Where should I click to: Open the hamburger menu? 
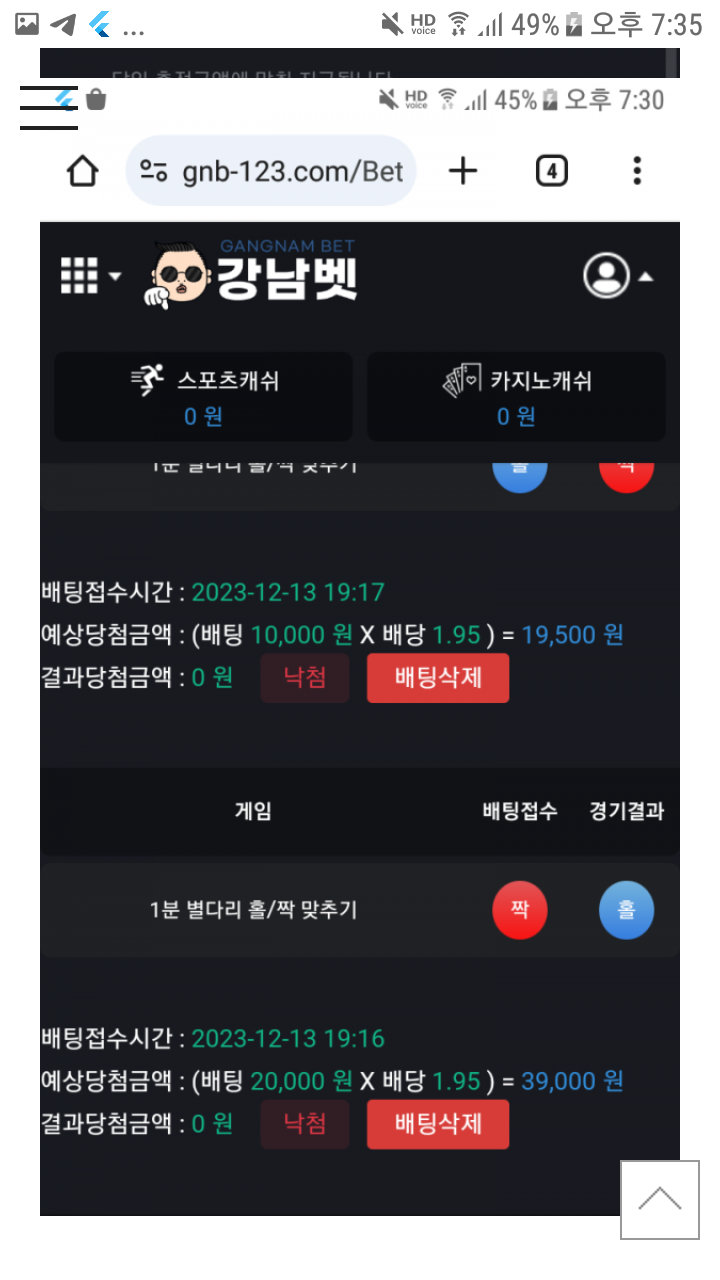(48, 108)
